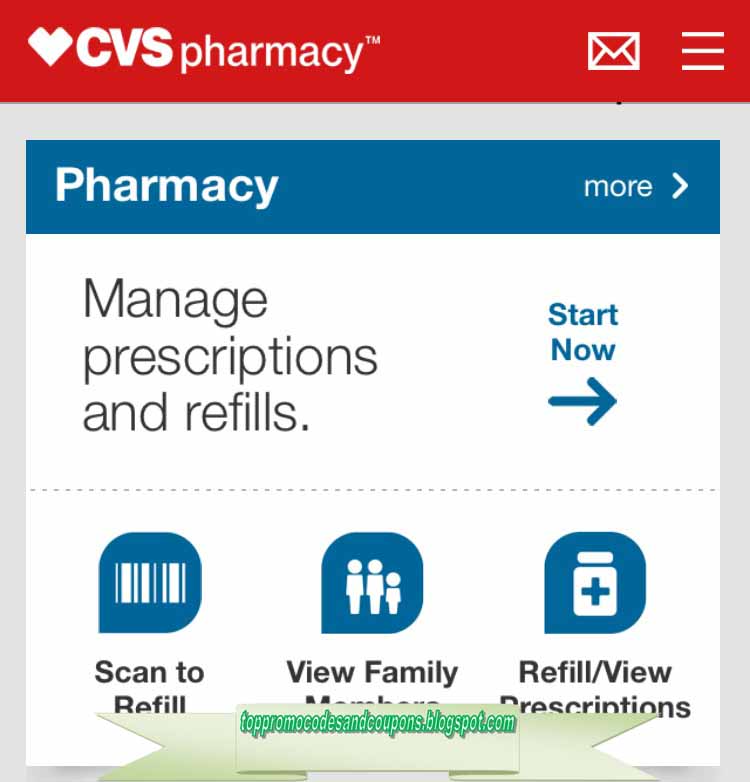Image resolution: width=750 pixels, height=782 pixels.
Task: Open the hamburger navigation menu
Action: (703, 51)
